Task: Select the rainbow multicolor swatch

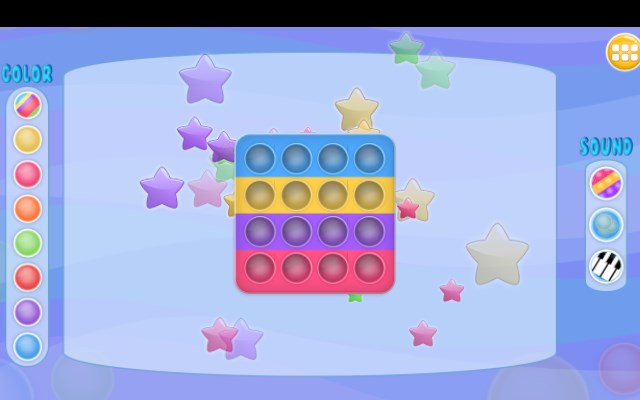Action: coord(28,105)
